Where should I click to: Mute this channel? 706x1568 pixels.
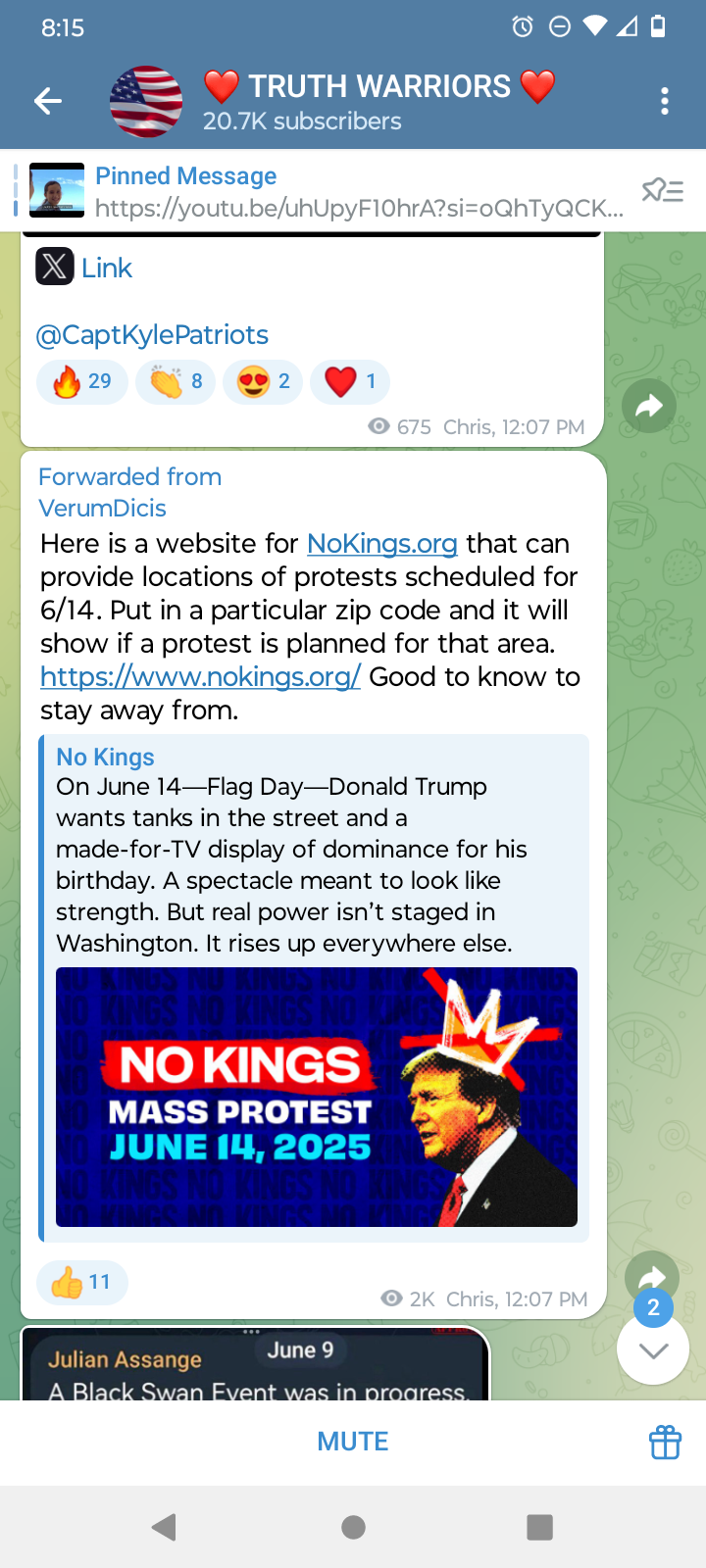click(x=353, y=1442)
